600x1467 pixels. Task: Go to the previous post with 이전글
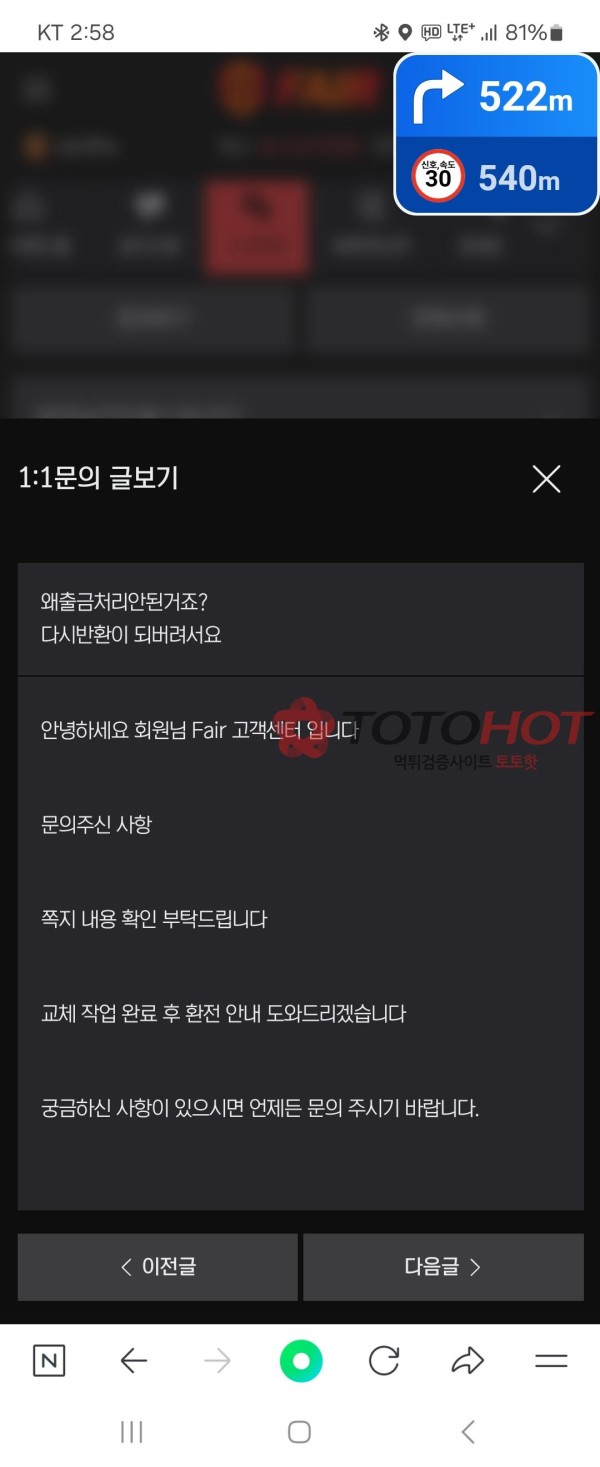pyautogui.click(x=158, y=1267)
